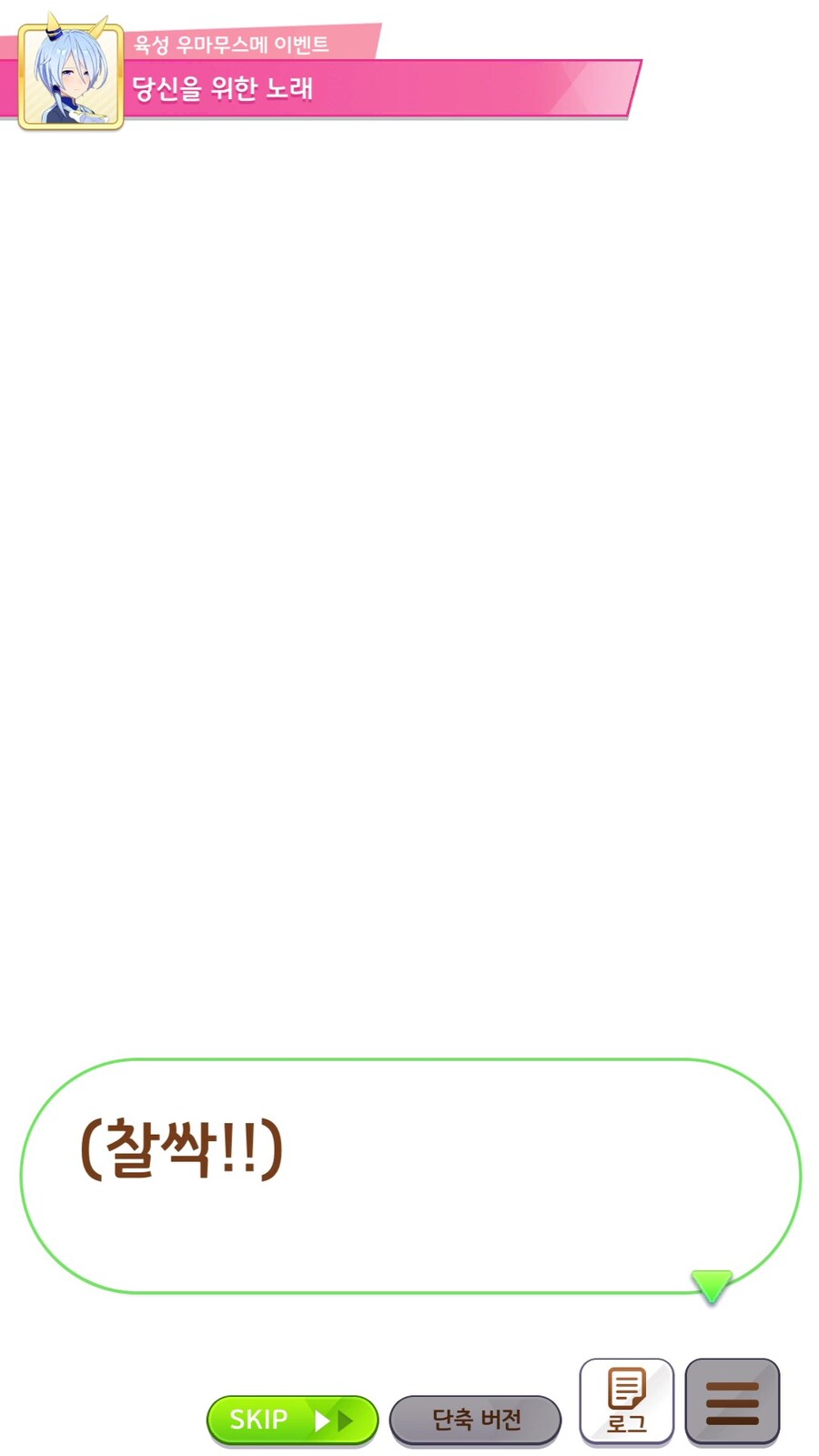The width and height of the screenshot is (819, 1456).
Task: Click the 육성 우마무스메 이벤트 label
Action: [230, 43]
